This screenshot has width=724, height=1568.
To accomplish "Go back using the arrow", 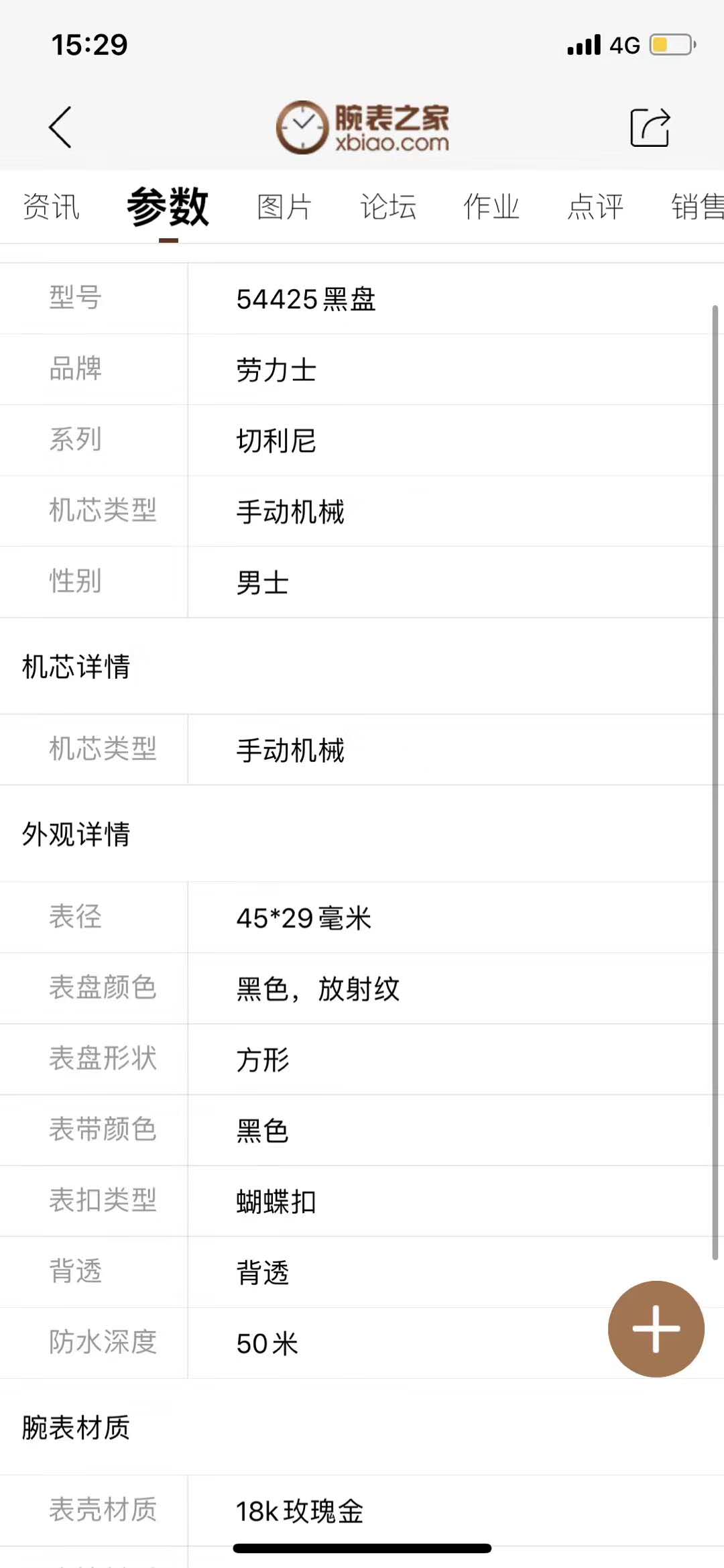I will coord(60,127).
